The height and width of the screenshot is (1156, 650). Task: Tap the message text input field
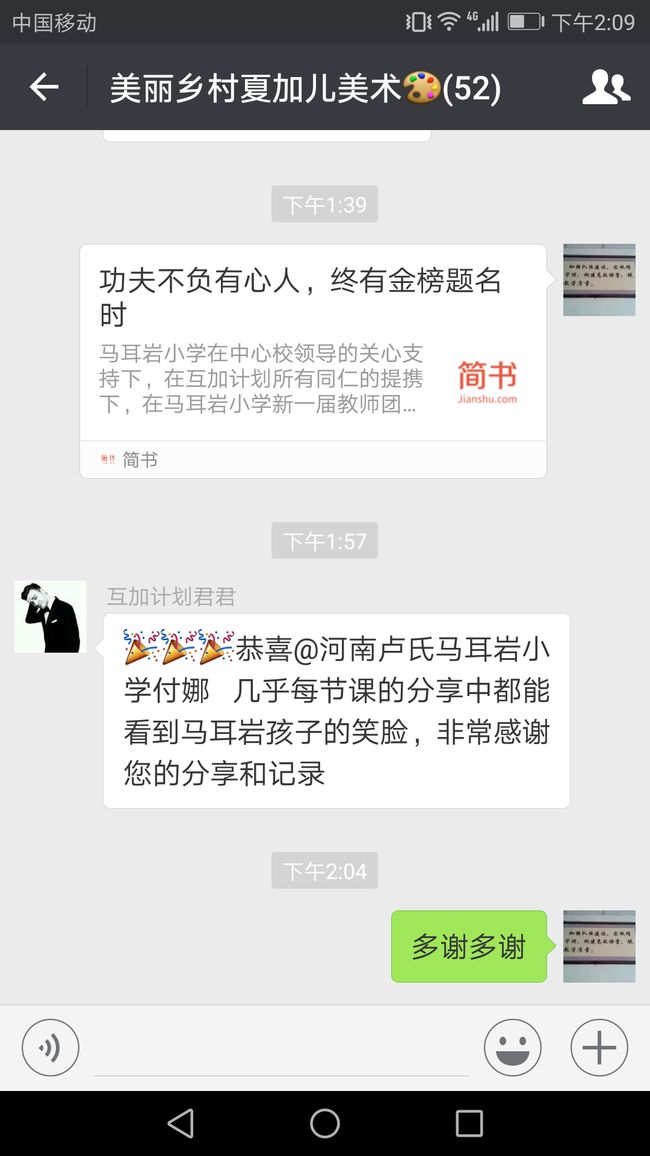[282, 1048]
